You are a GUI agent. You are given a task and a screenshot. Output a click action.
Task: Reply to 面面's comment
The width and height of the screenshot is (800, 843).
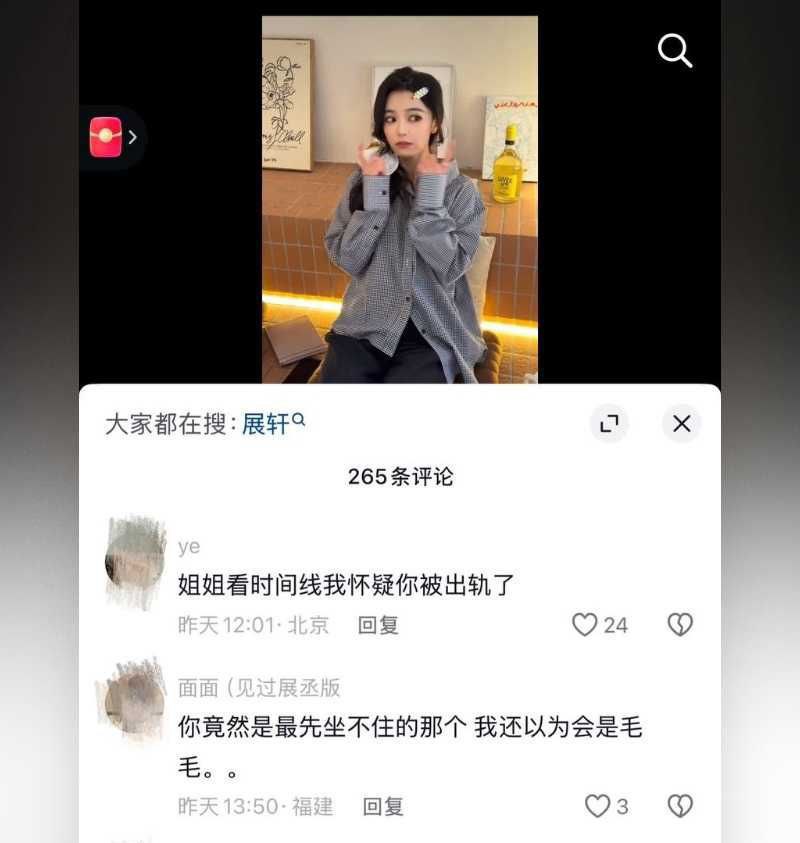click(382, 806)
